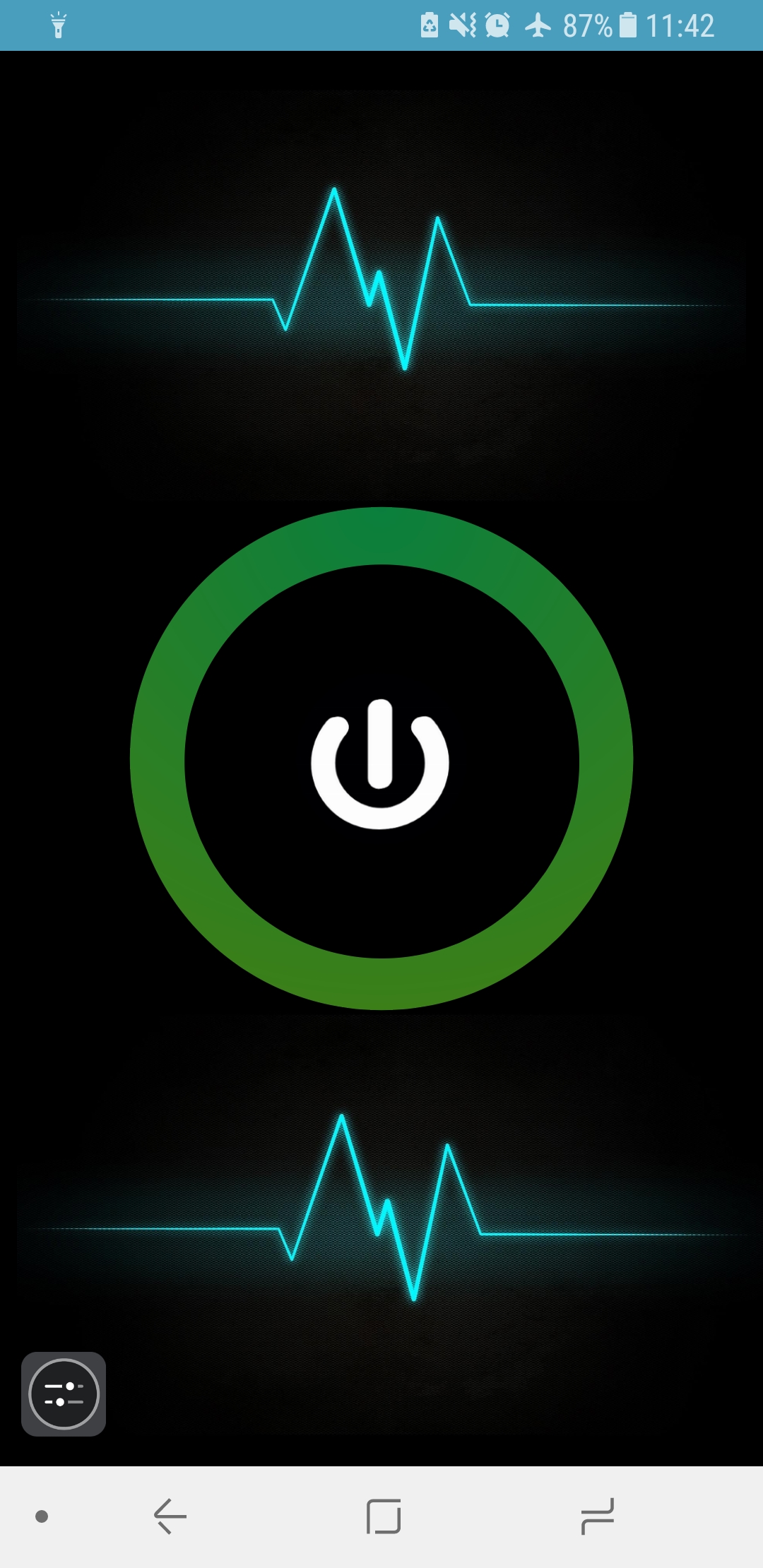Go to the home screen
Screen dimensions: 763x1568
[384, 1516]
